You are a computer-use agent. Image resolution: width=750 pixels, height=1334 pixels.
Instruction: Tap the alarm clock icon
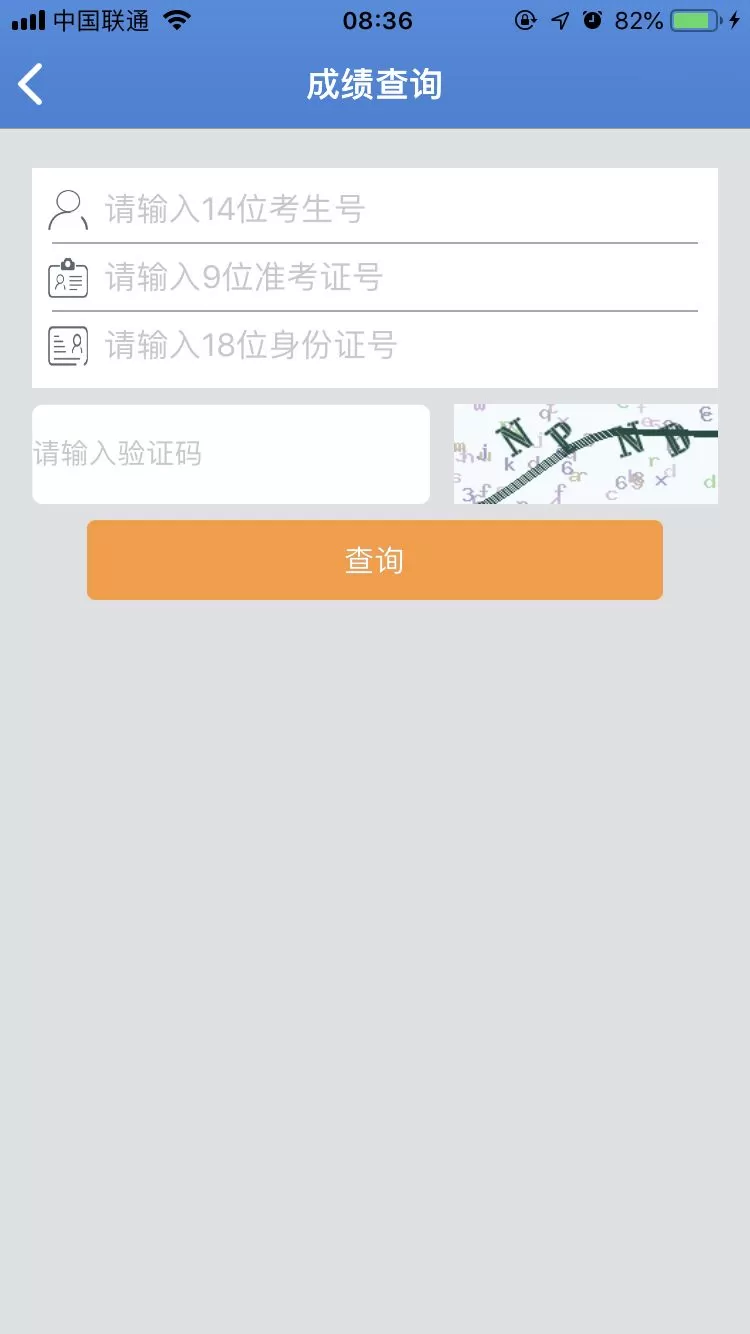594,19
